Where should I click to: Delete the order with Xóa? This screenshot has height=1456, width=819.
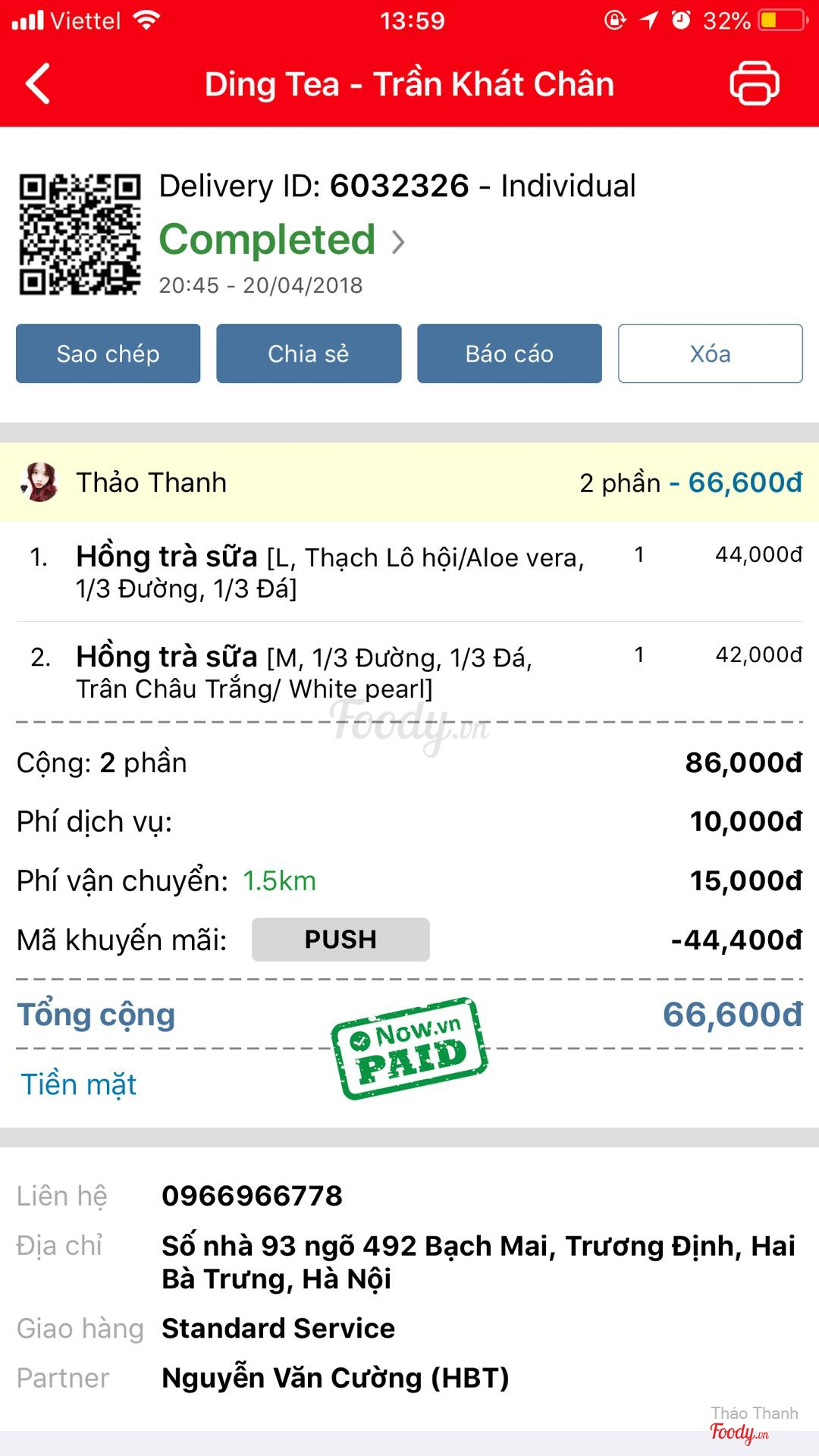click(x=710, y=353)
